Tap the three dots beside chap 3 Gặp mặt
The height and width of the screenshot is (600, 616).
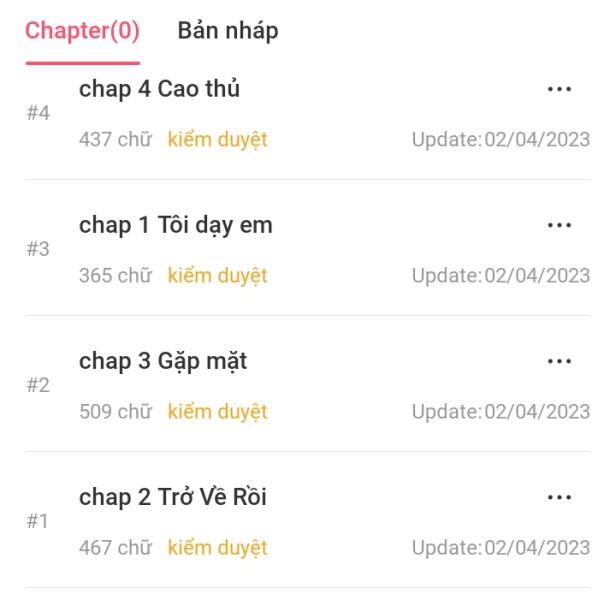point(560,361)
